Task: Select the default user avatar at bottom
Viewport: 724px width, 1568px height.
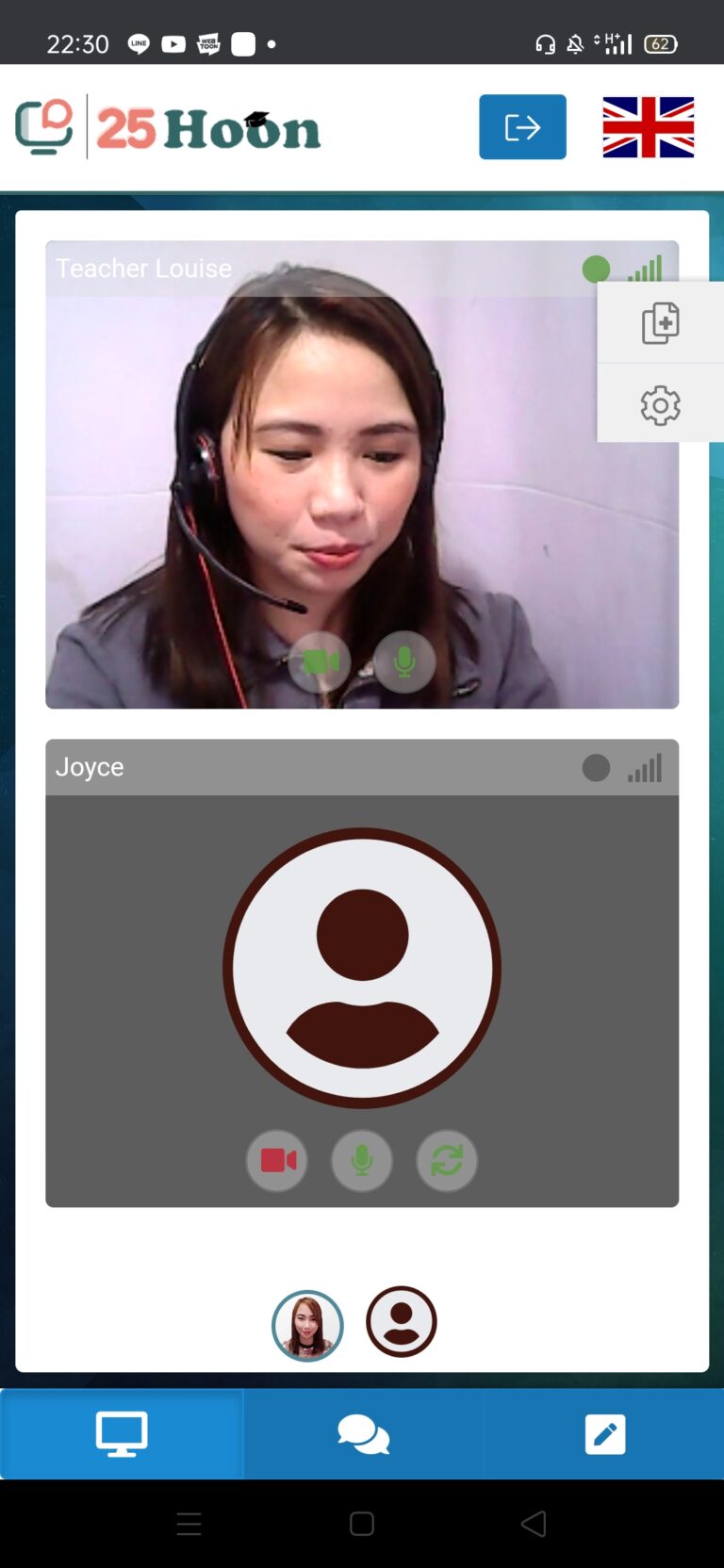Action: [x=402, y=1321]
